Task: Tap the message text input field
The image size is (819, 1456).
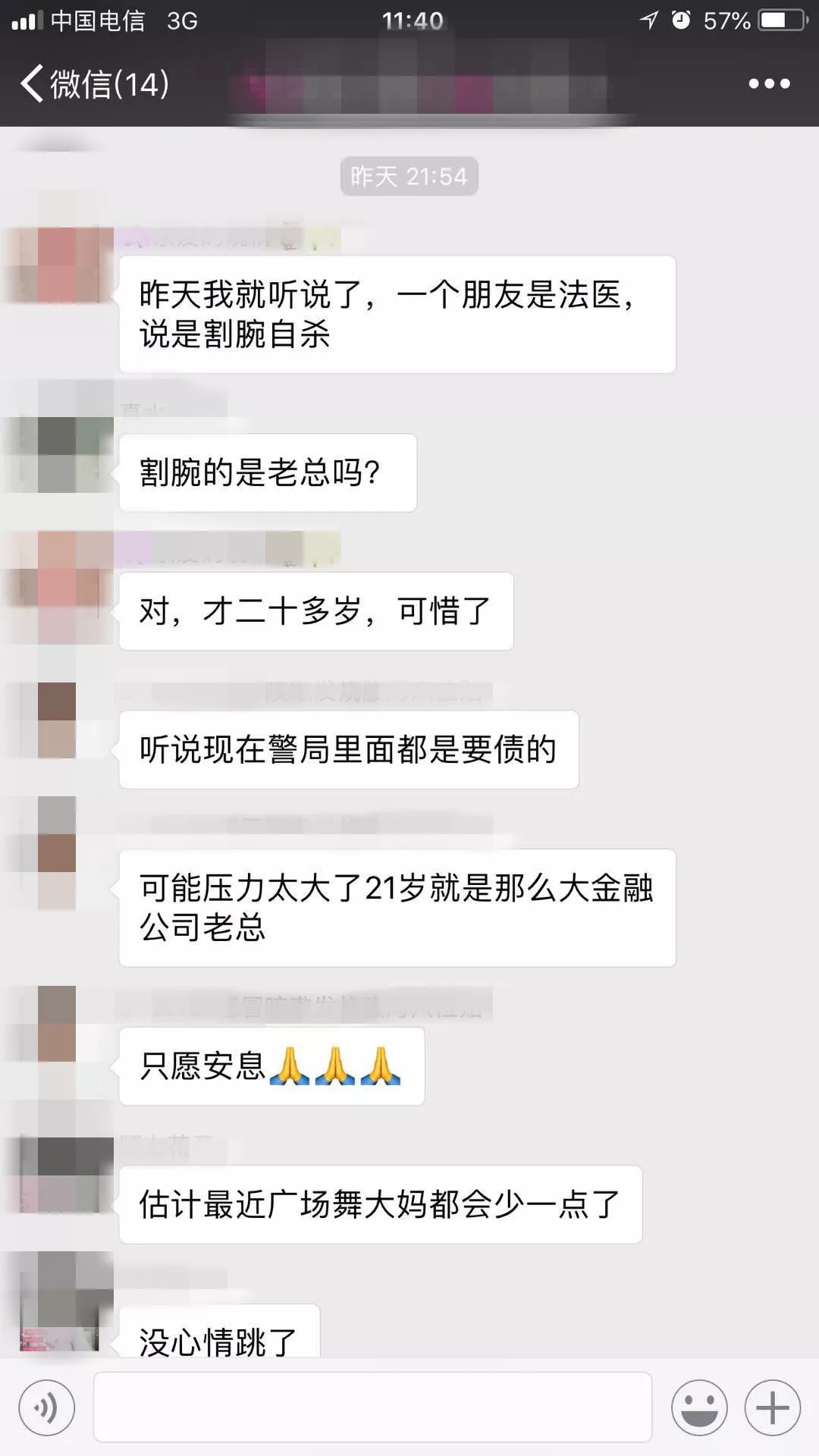Action: (x=372, y=1407)
